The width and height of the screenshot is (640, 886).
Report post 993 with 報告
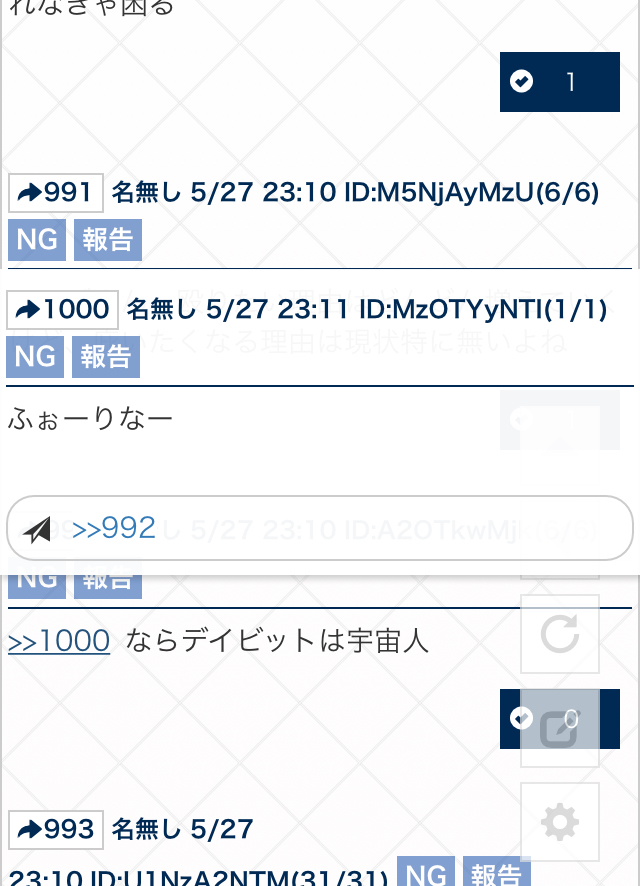click(497, 875)
